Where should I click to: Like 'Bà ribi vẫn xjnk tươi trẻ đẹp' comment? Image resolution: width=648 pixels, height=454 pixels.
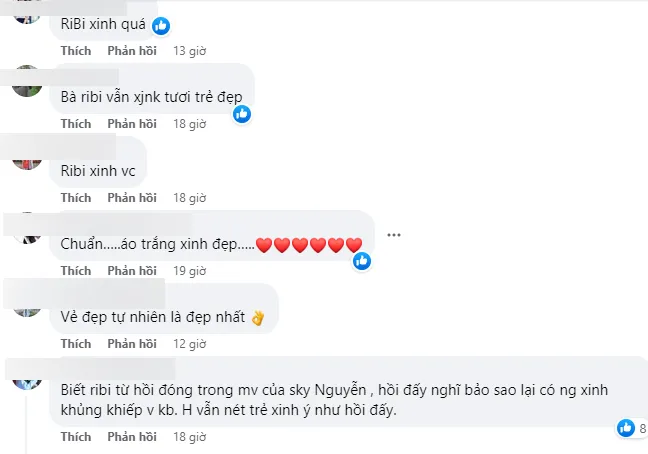pos(75,123)
